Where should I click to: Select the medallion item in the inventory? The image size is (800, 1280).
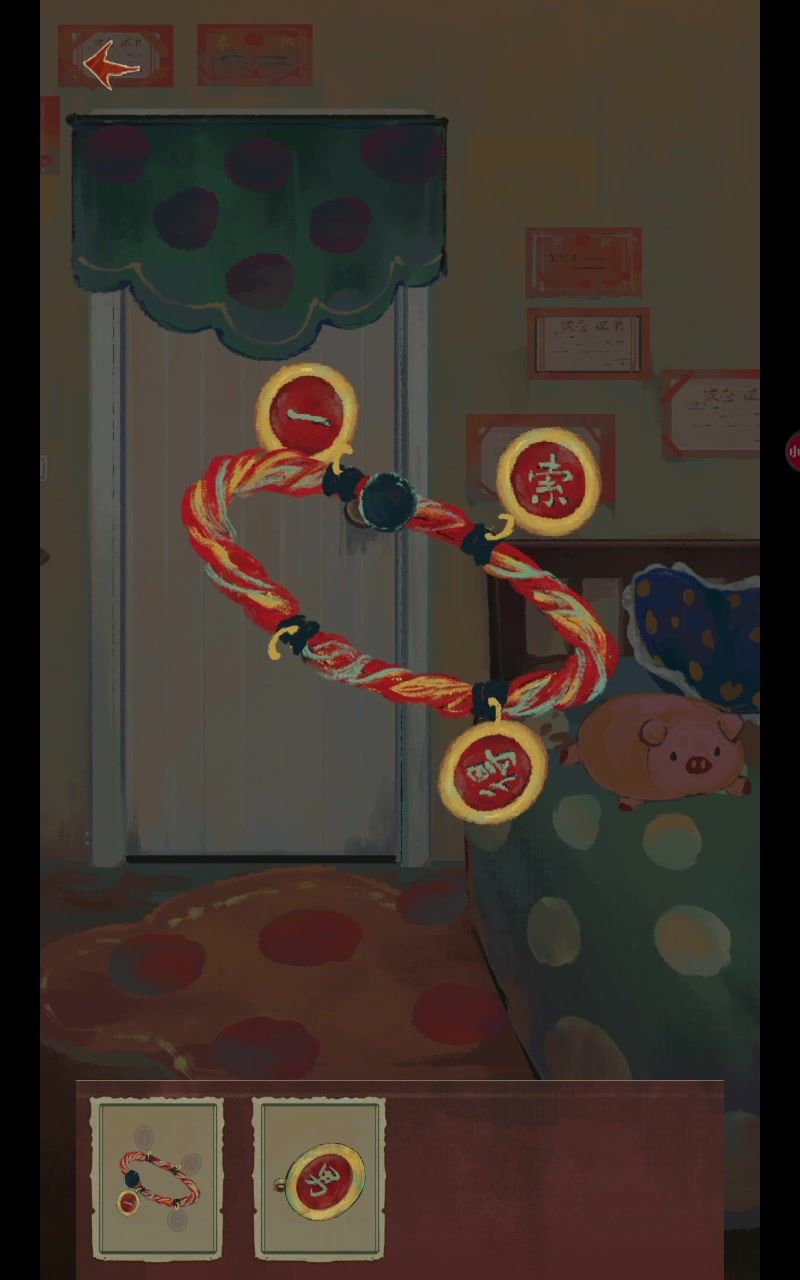click(319, 1178)
